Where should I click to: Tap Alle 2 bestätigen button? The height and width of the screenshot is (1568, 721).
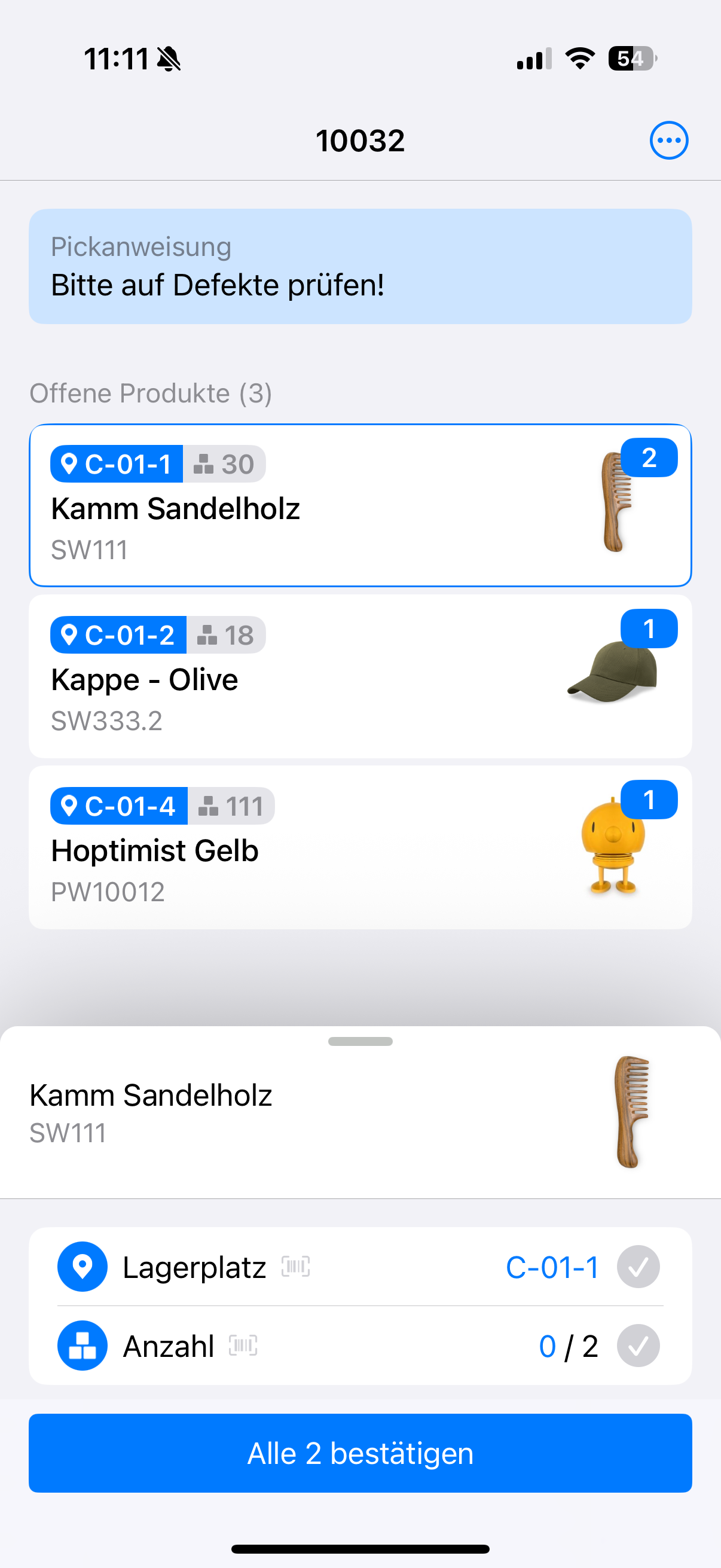[x=360, y=1453]
